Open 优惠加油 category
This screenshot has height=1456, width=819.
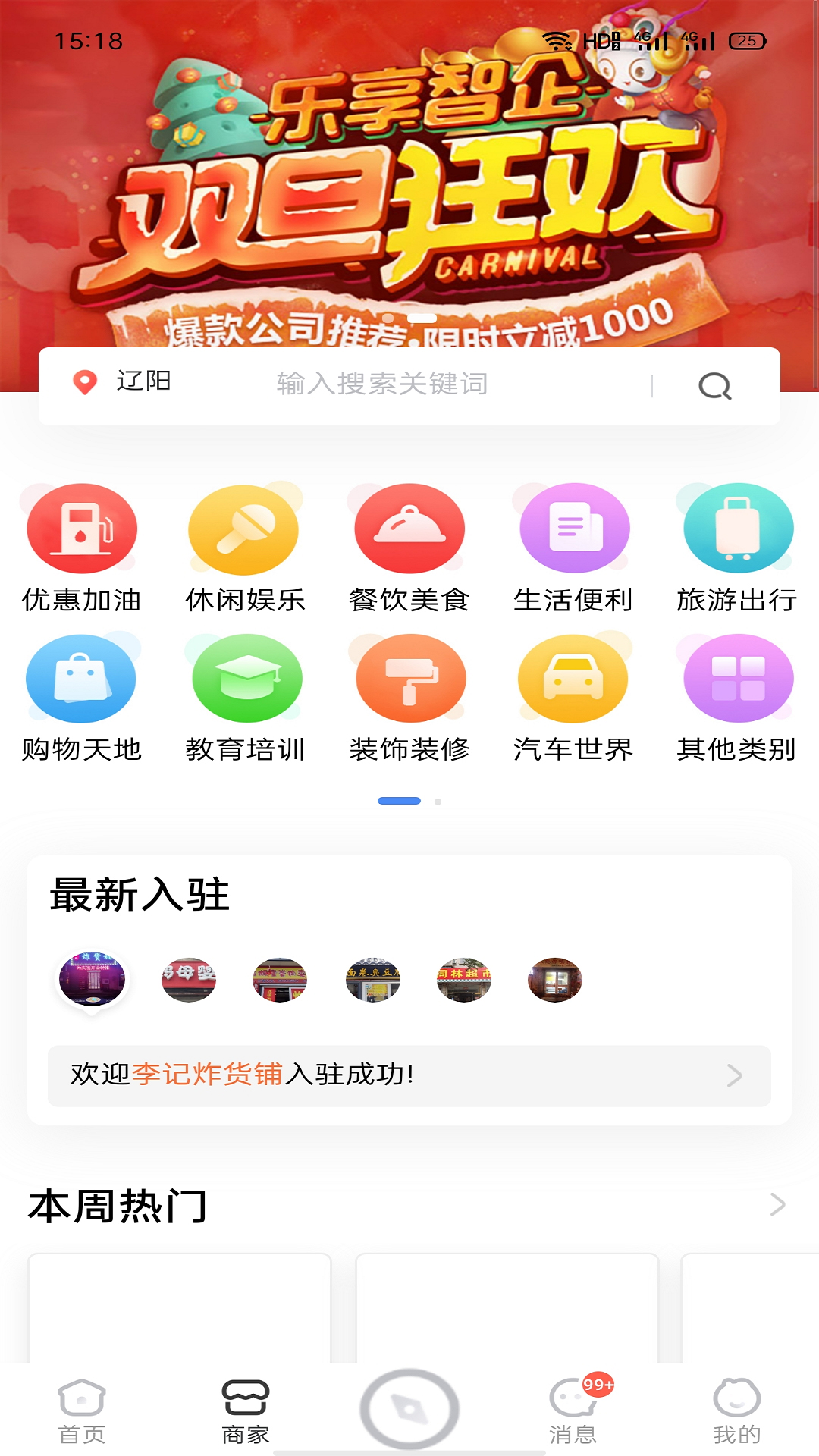[x=82, y=548]
